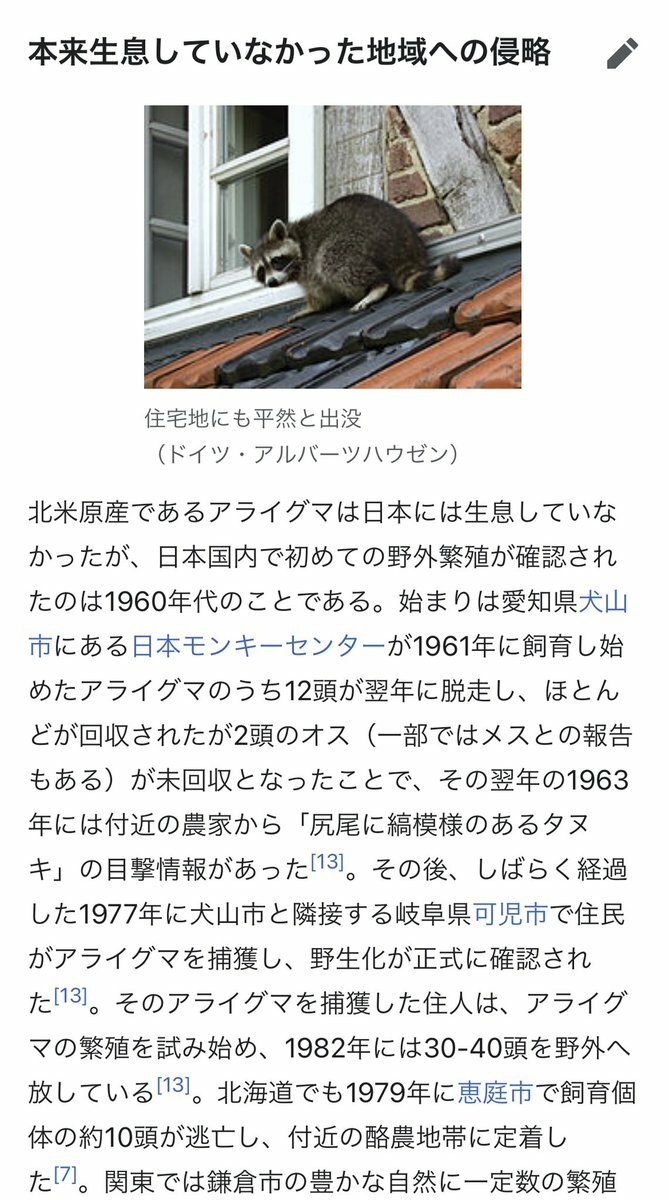Edit the 本来生息していなかった地域への侵略 section

point(622,54)
